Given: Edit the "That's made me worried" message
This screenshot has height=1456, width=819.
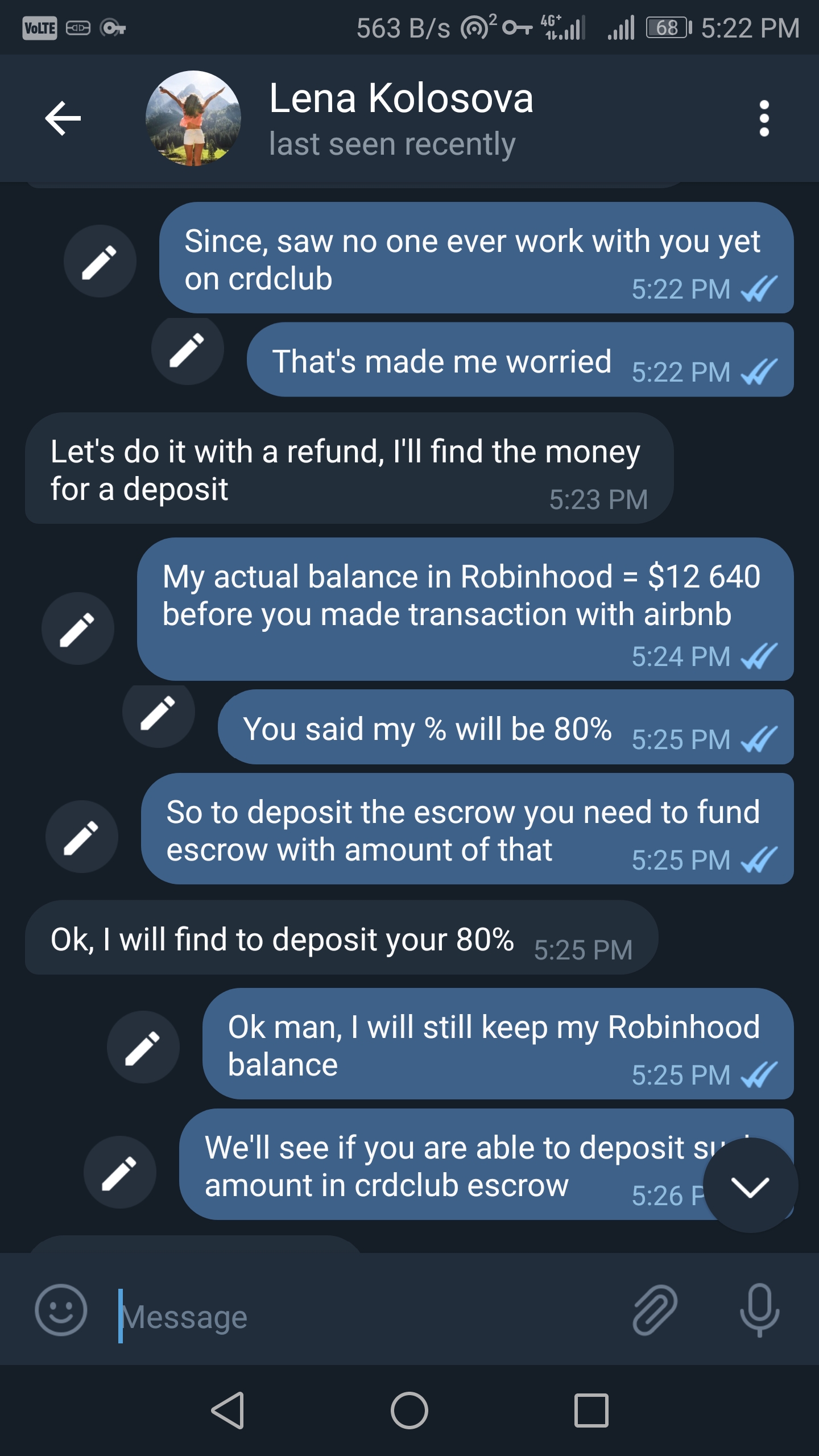Looking at the screenshot, I should [x=188, y=349].
